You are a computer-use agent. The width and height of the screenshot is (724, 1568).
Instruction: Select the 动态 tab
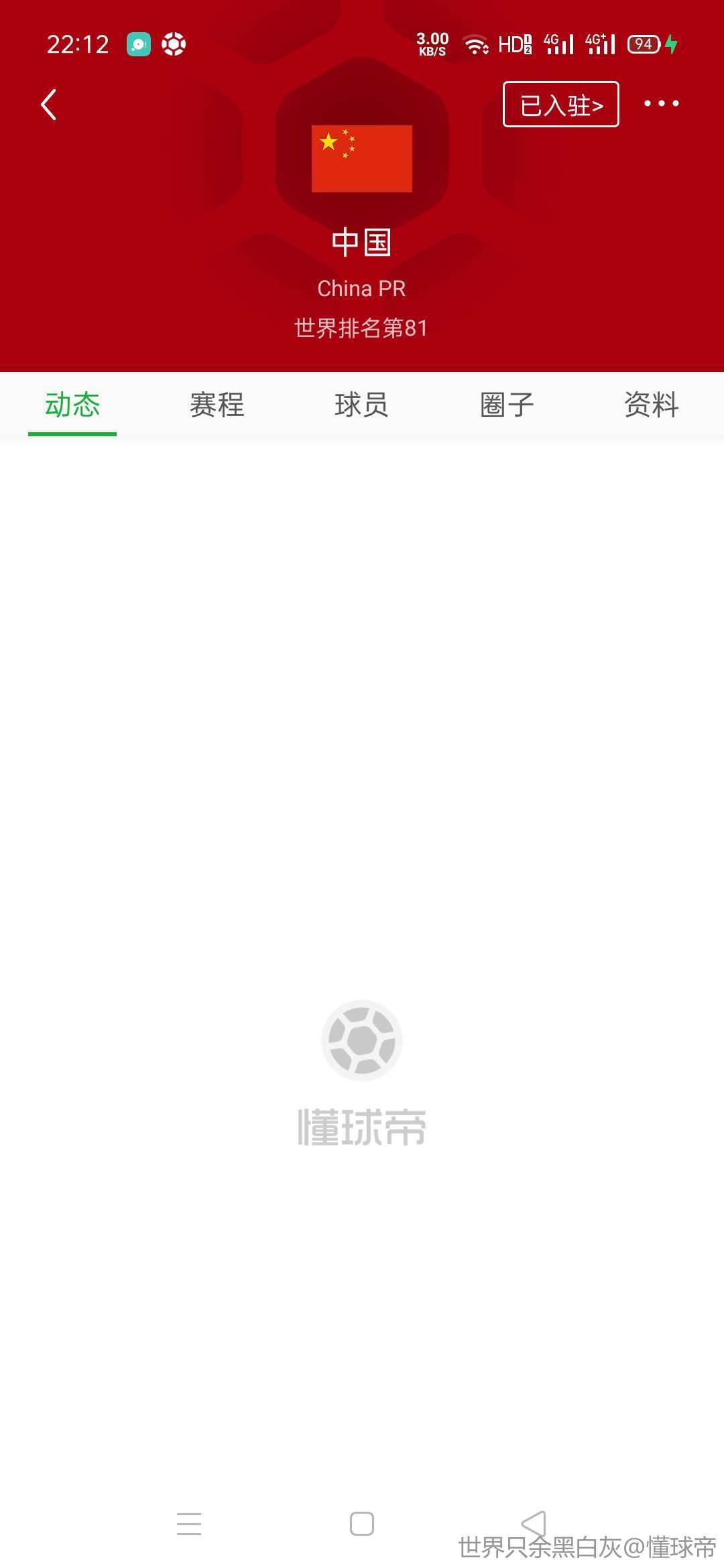72,405
